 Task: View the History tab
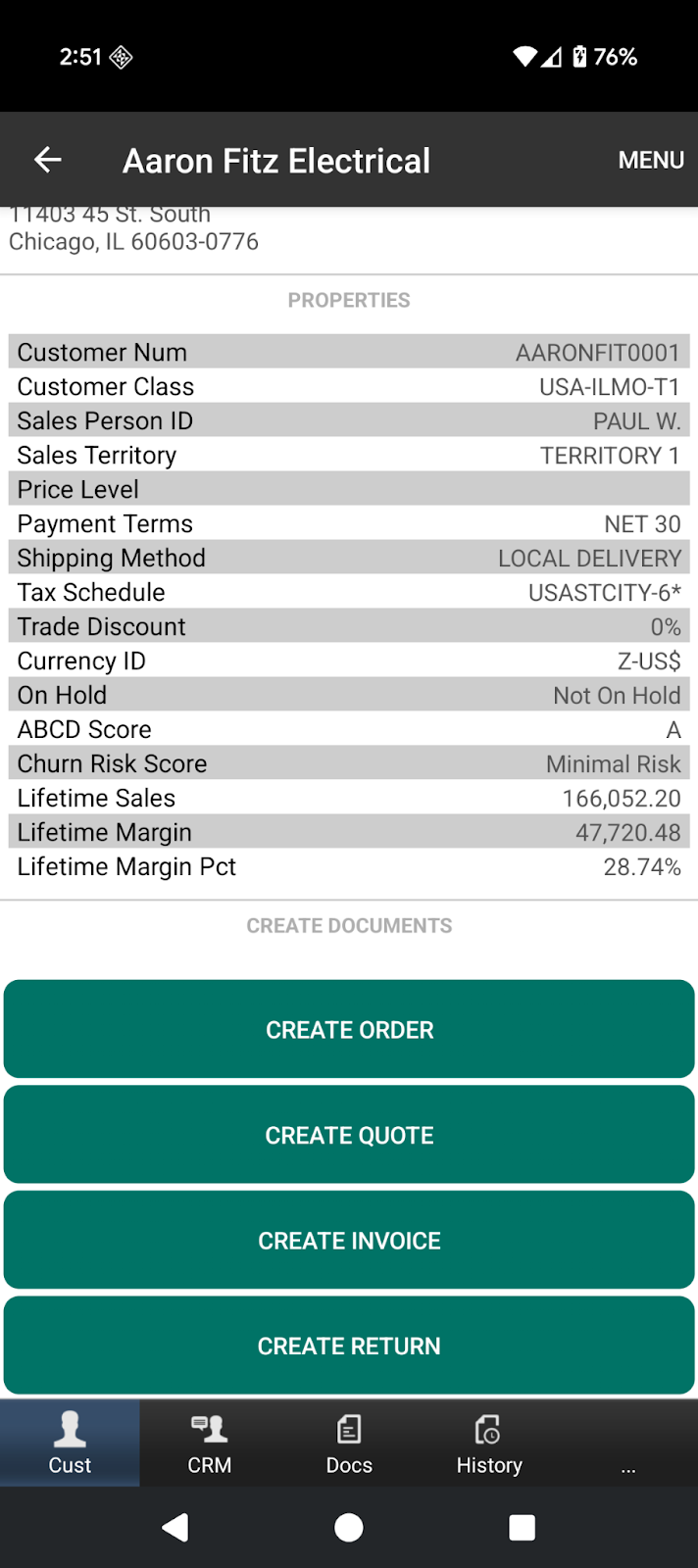pyautogui.click(x=489, y=1444)
